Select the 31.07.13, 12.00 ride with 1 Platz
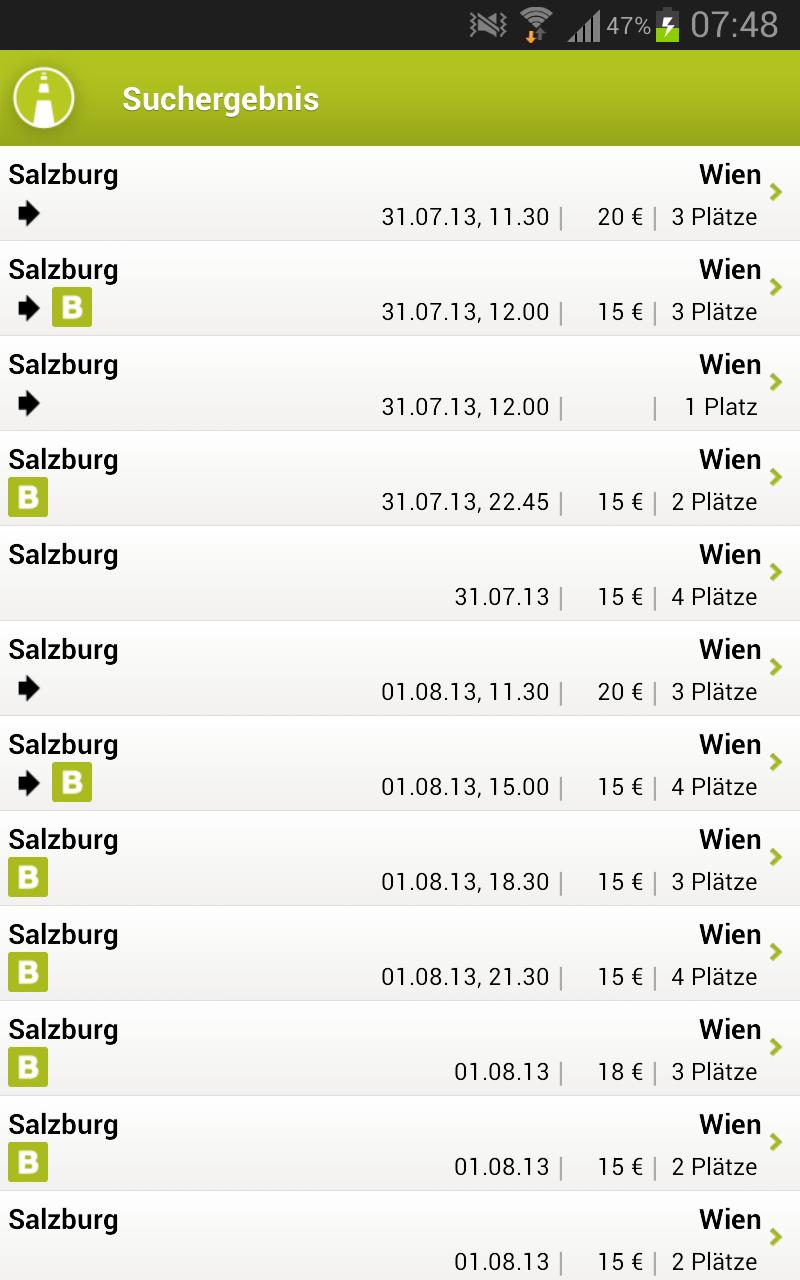 coord(400,384)
